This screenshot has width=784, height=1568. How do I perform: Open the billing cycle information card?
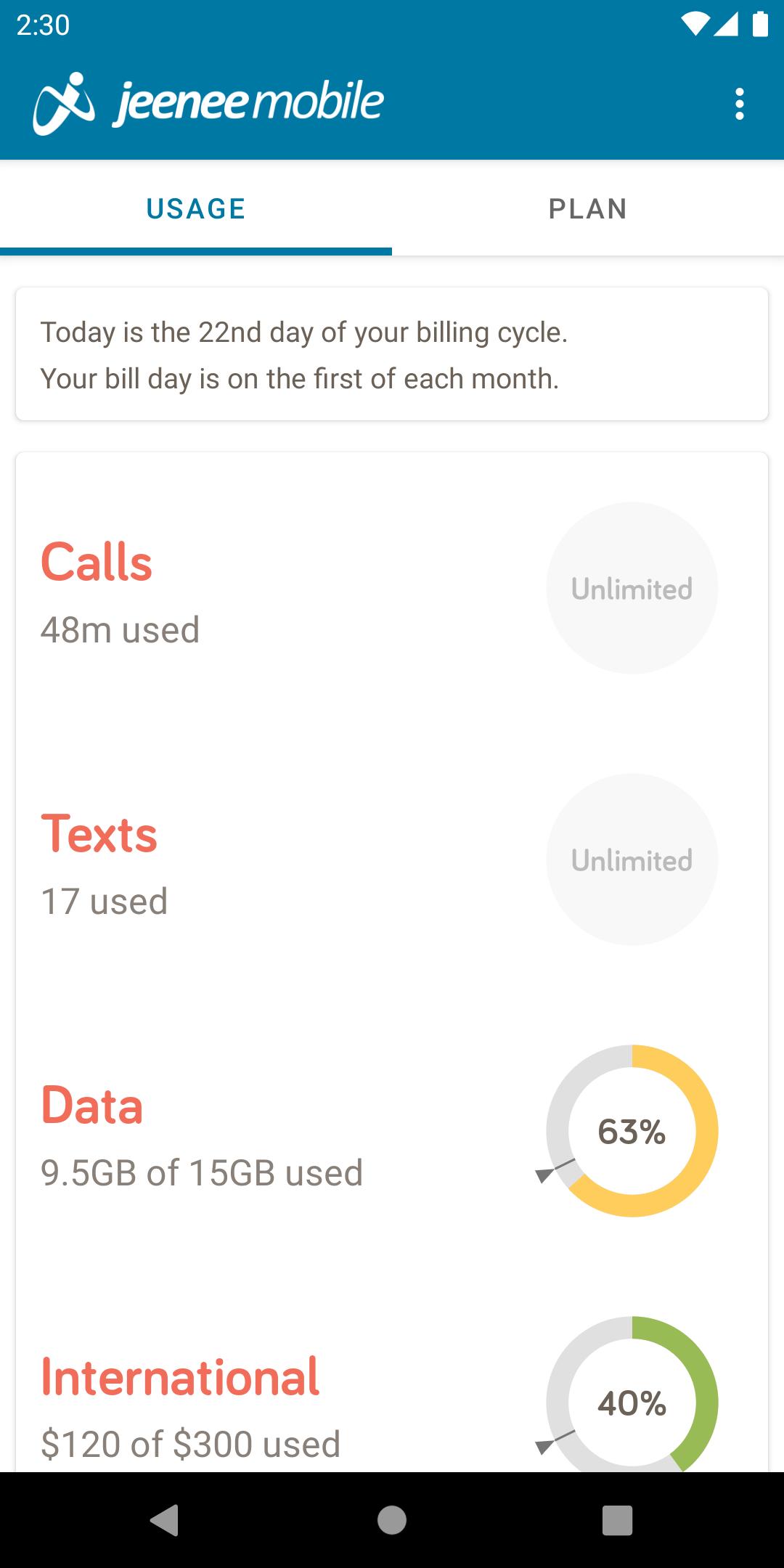tap(392, 354)
